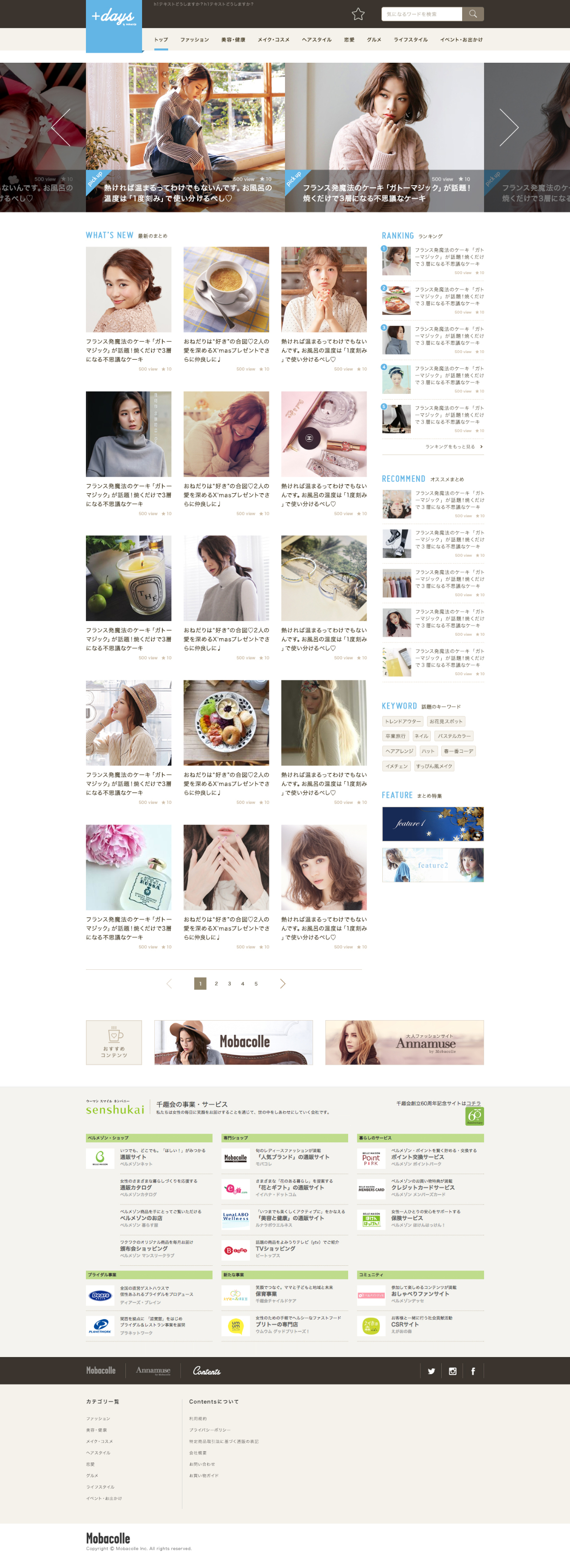Advance to the next results page arrow
570x1568 pixels.
[x=282, y=984]
